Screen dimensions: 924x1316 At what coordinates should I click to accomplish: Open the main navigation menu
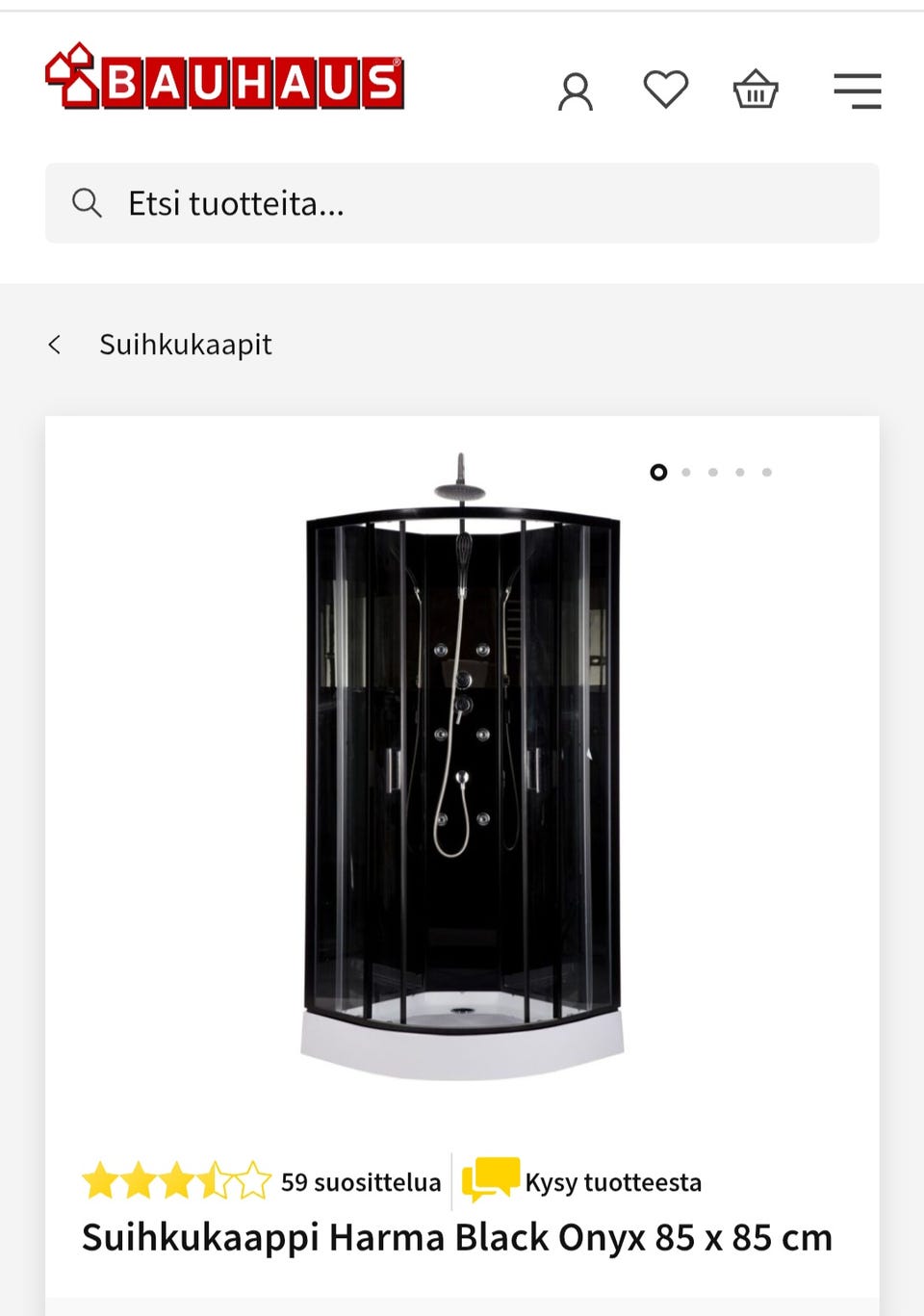click(858, 90)
